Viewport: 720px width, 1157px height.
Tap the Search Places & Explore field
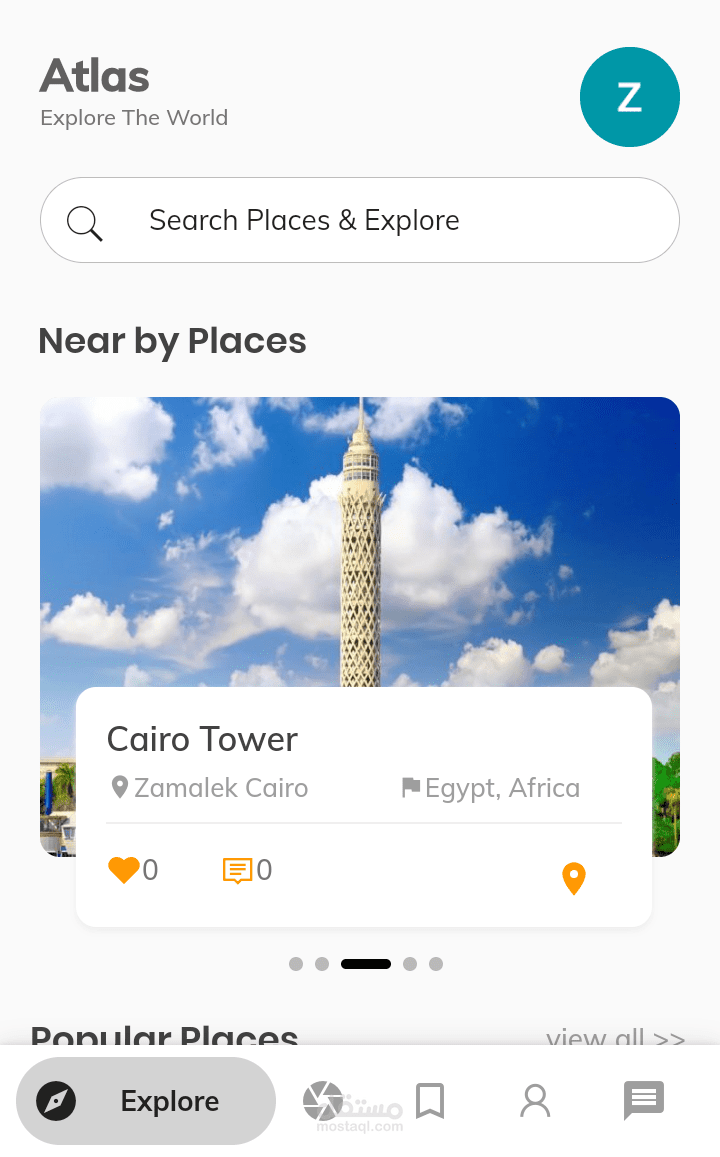(x=360, y=220)
